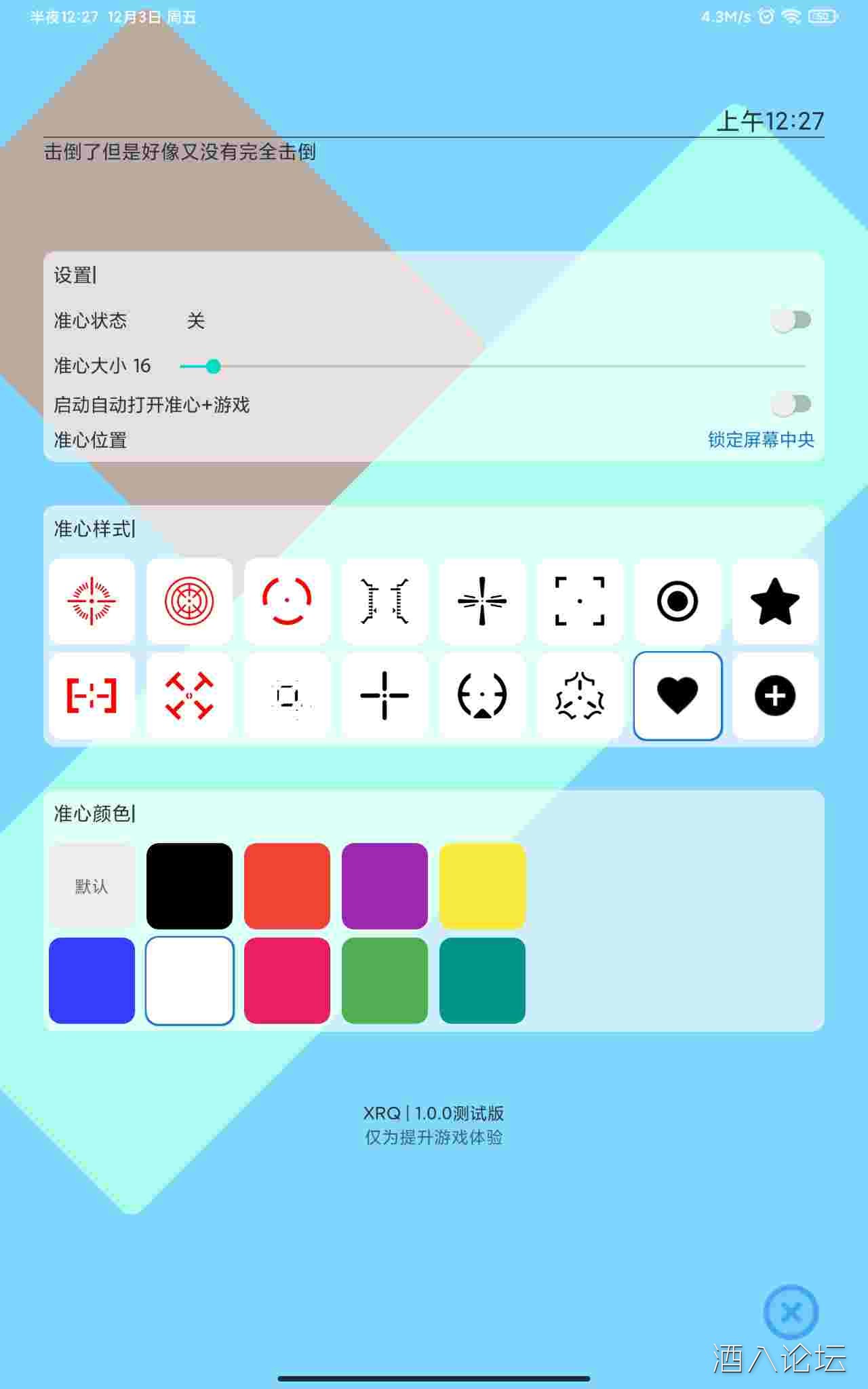Select the teal color swatch
Image resolution: width=868 pixels, height=1389 pixels.
point(482,981)
